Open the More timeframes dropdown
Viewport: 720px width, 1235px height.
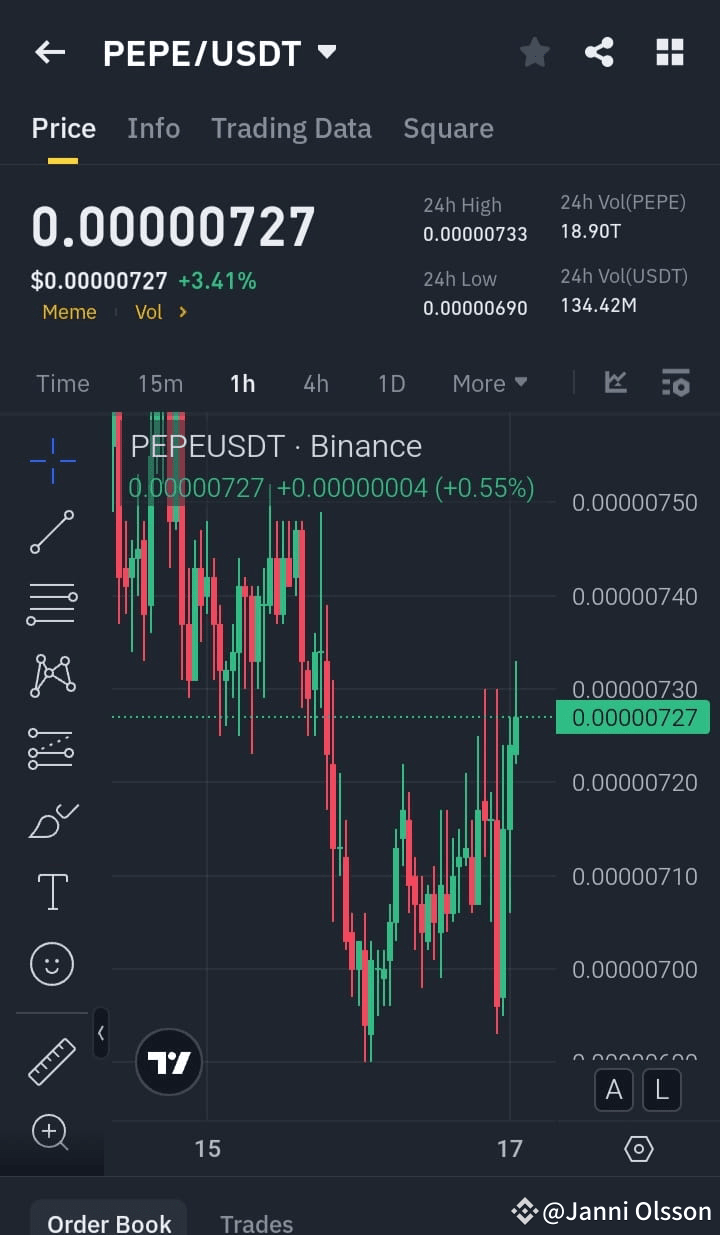click(x=489, y=383)
